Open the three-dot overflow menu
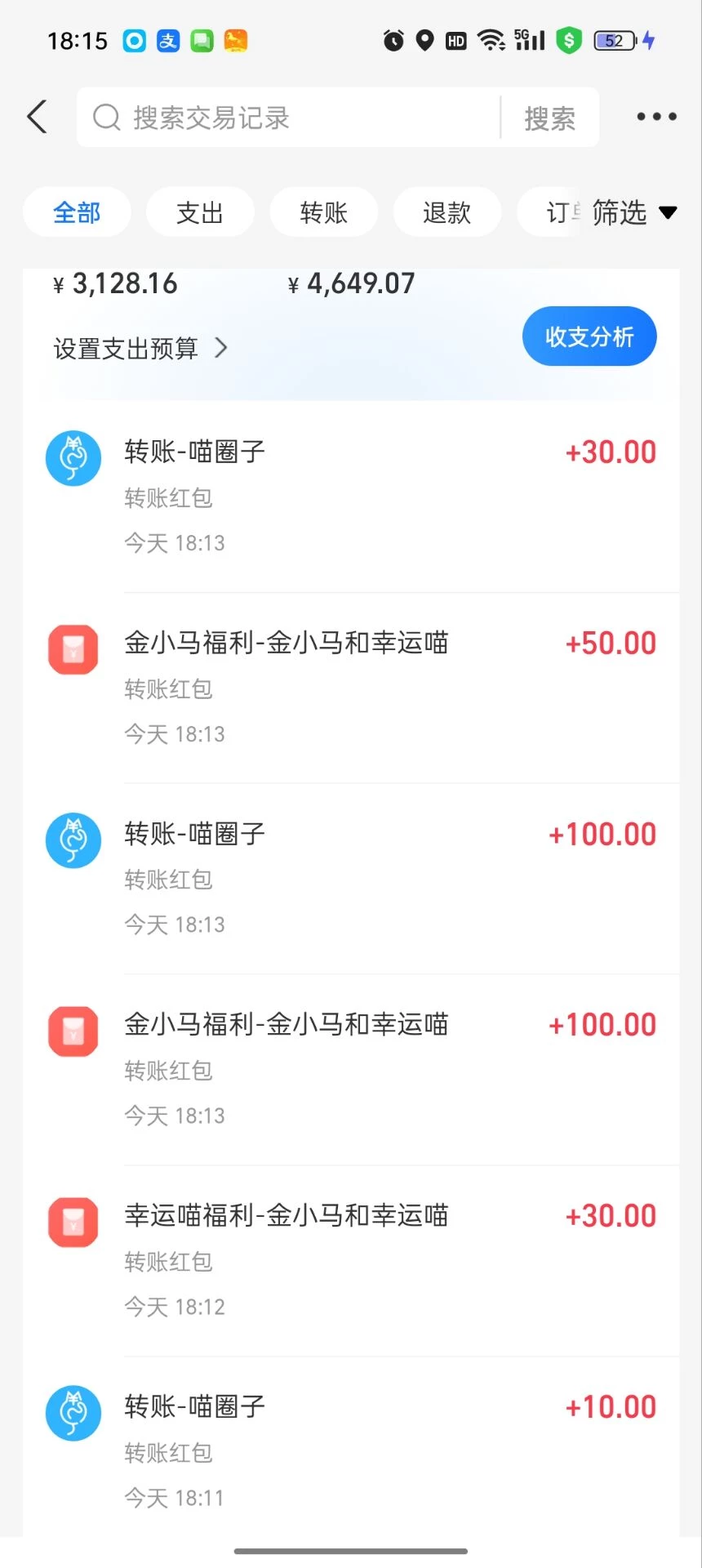Viewport: 702px width, 1568px height. point(656,117)
